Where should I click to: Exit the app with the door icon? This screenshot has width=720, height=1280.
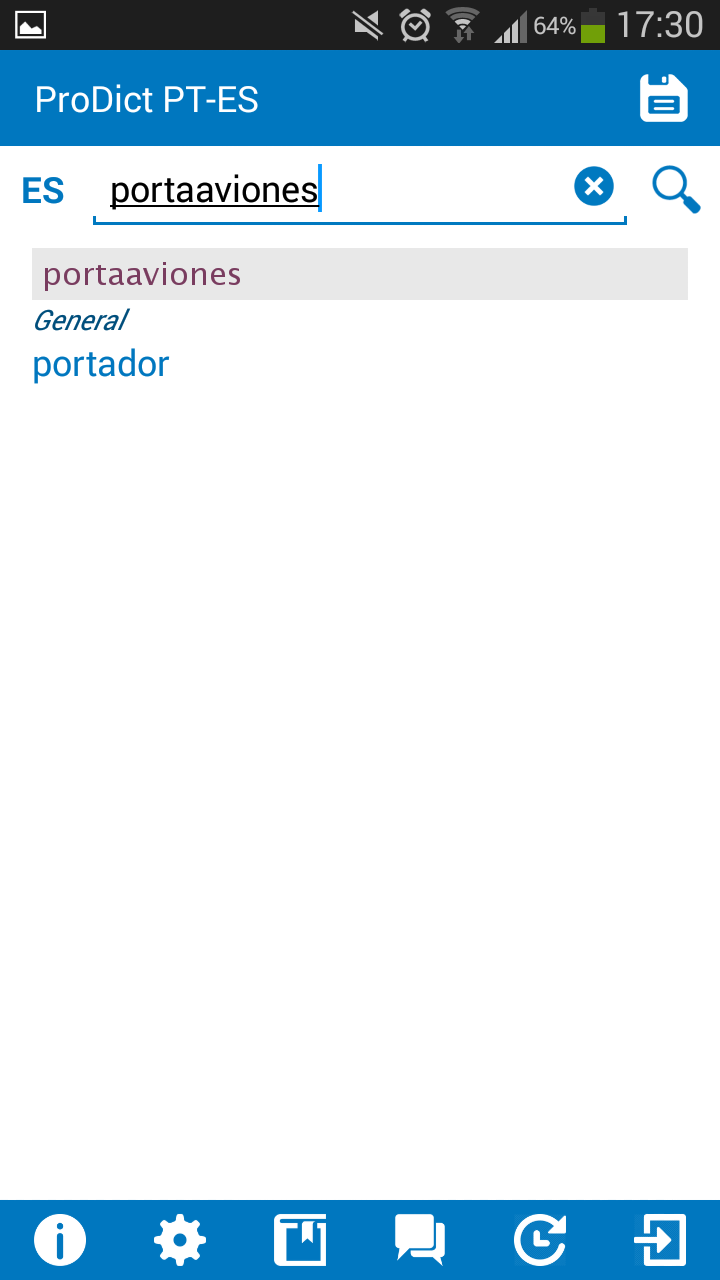pyautogui.click(x=660, y=1241)
